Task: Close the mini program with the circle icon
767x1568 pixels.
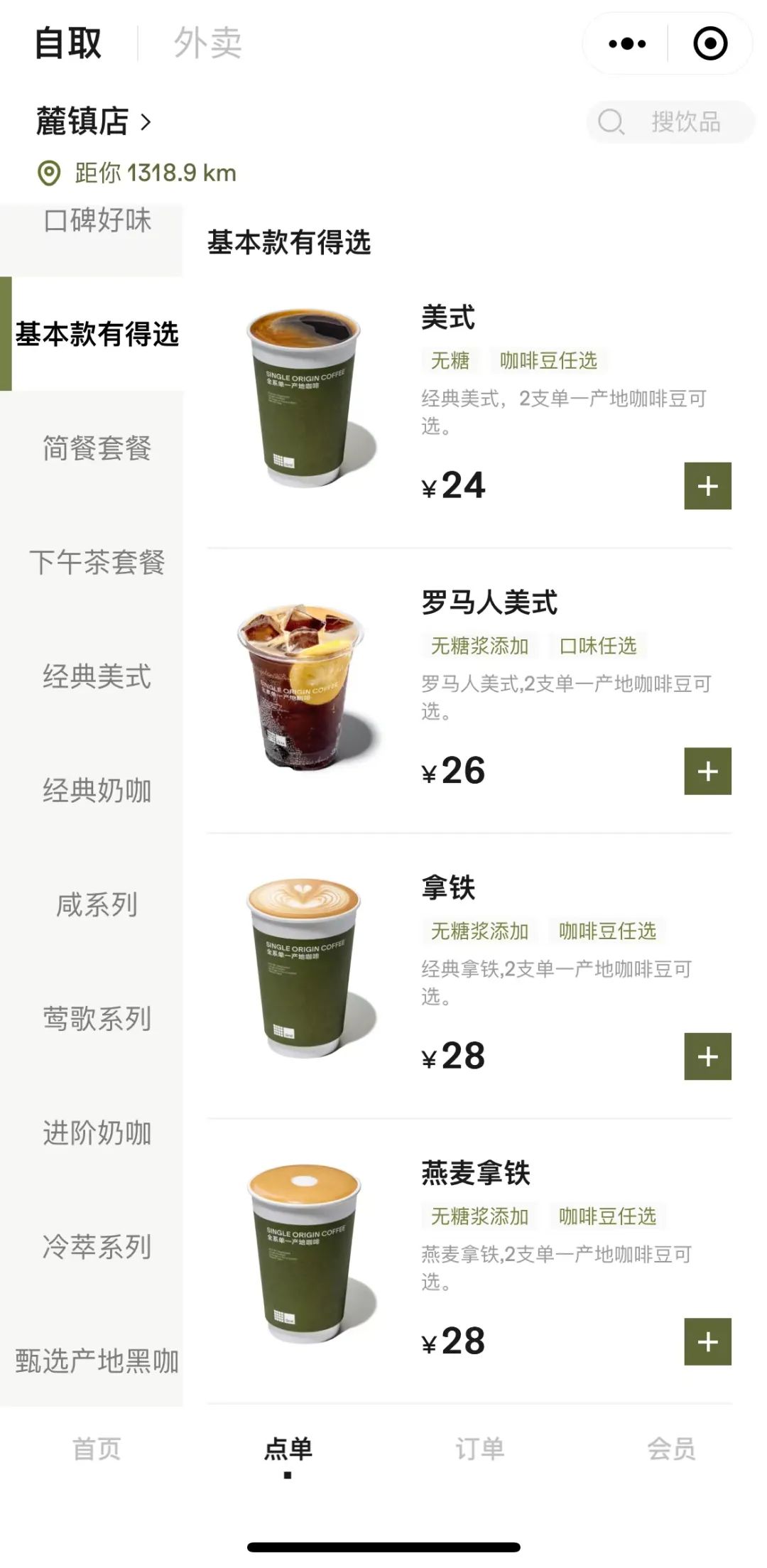Action: (709, 44)
